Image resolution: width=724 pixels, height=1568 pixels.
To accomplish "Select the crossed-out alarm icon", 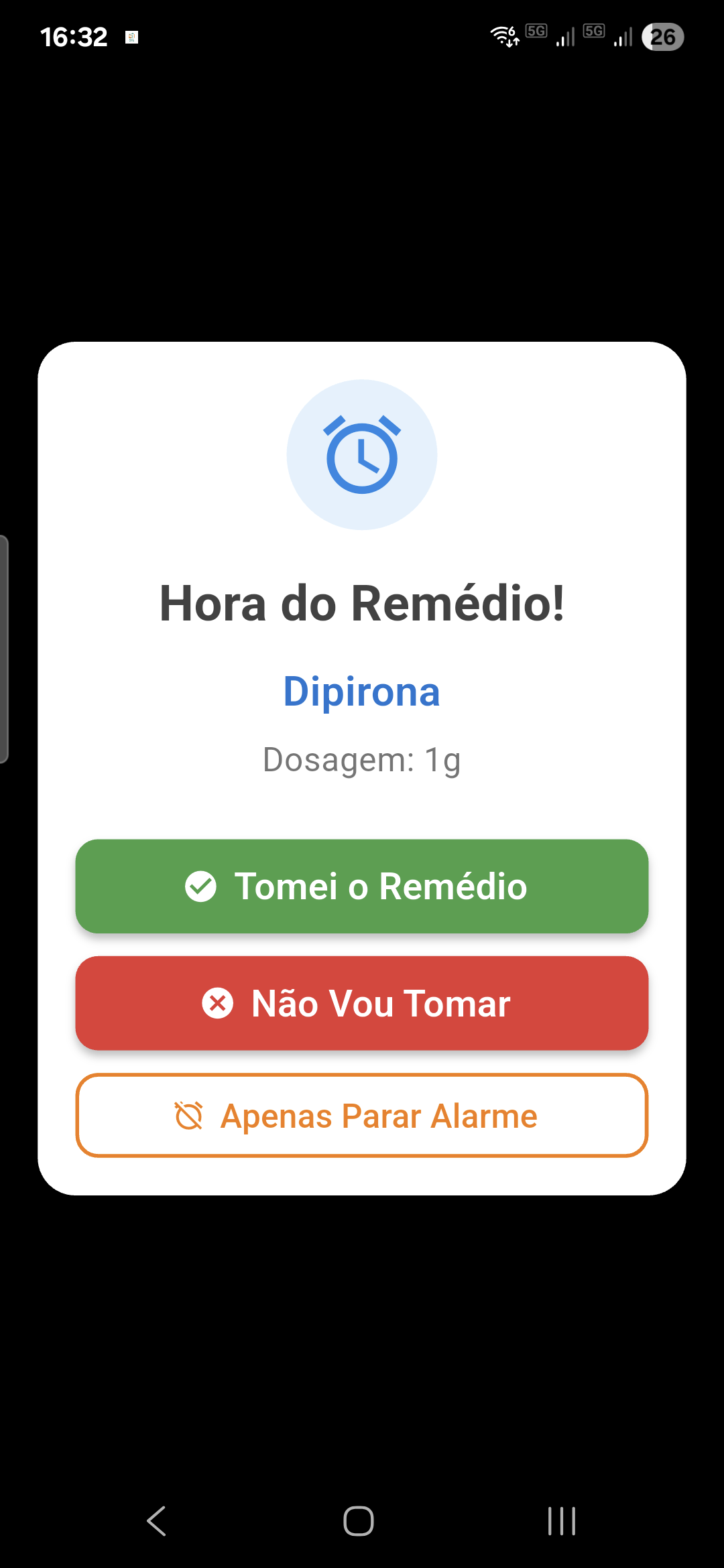I will point(189,1115).
